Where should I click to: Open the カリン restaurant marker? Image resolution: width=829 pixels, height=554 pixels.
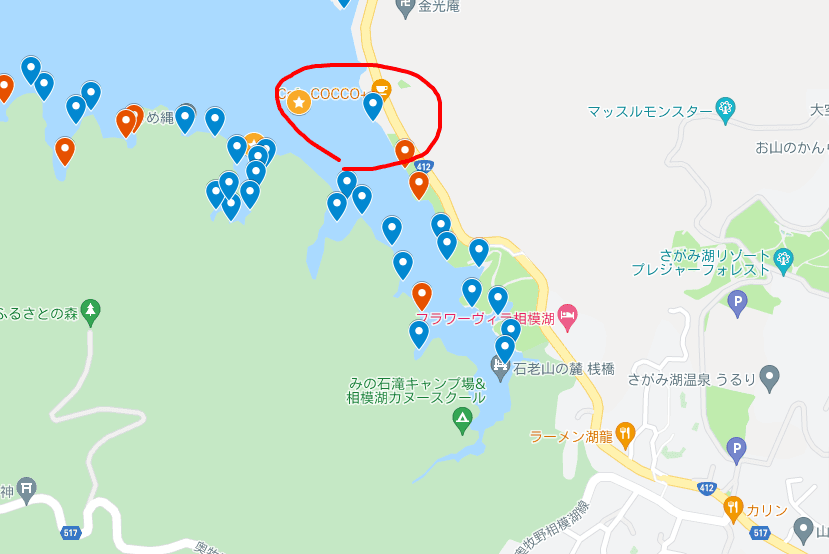click(x=733, y=507)
